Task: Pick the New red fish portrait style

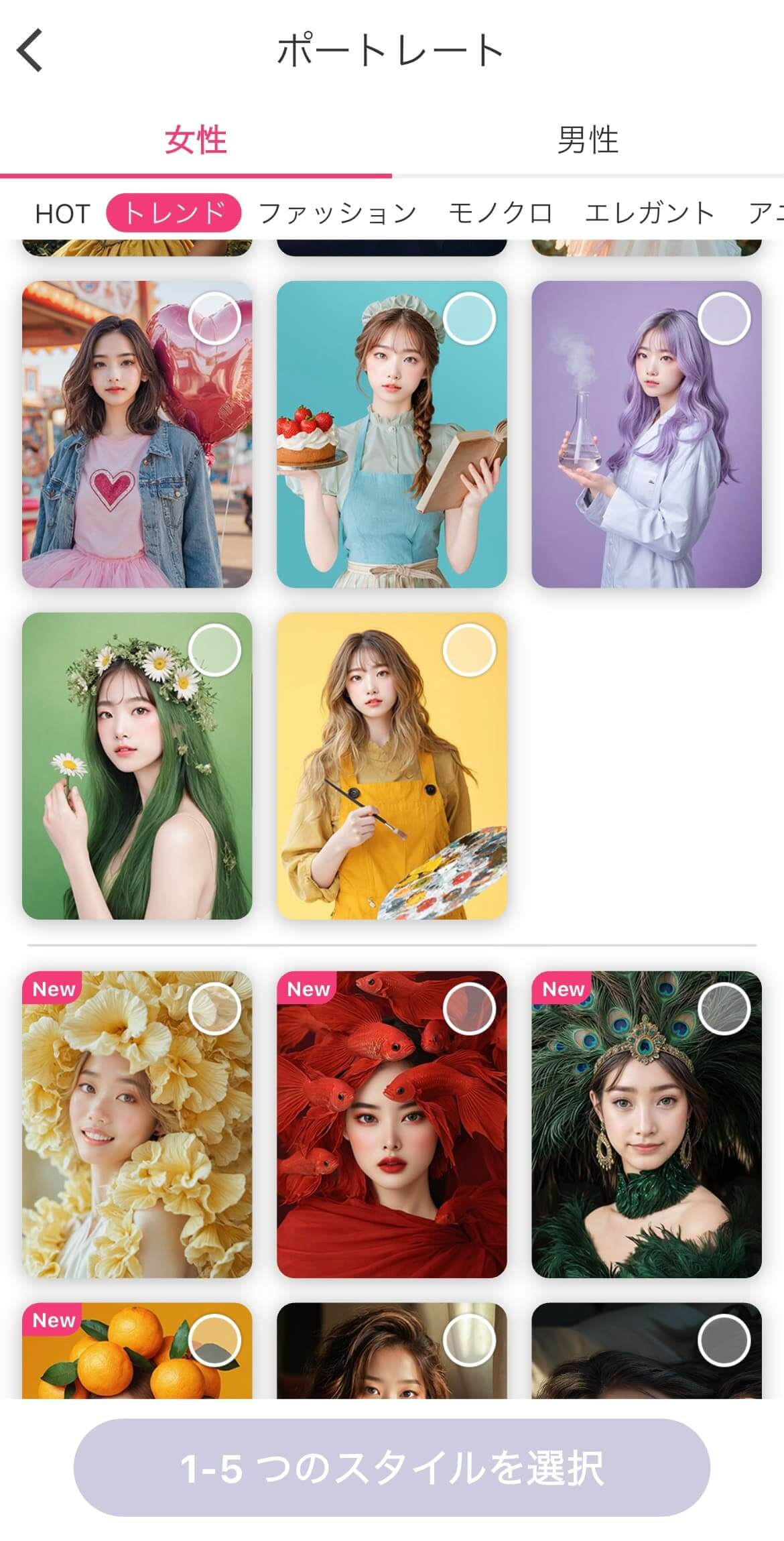Action: tap(391, 1124)
